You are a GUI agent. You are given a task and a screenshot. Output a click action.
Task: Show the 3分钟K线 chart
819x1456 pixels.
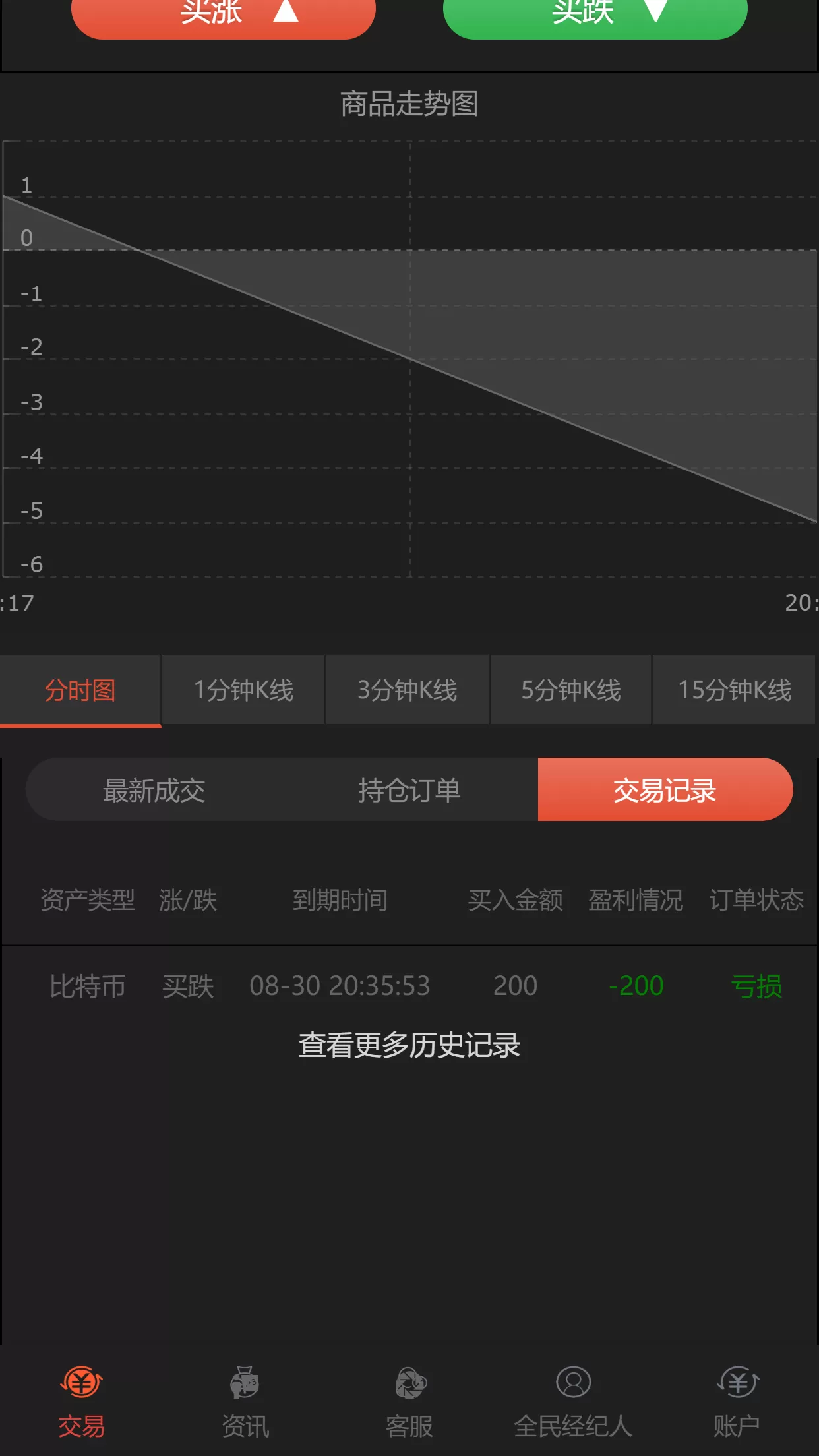[407, 690]
